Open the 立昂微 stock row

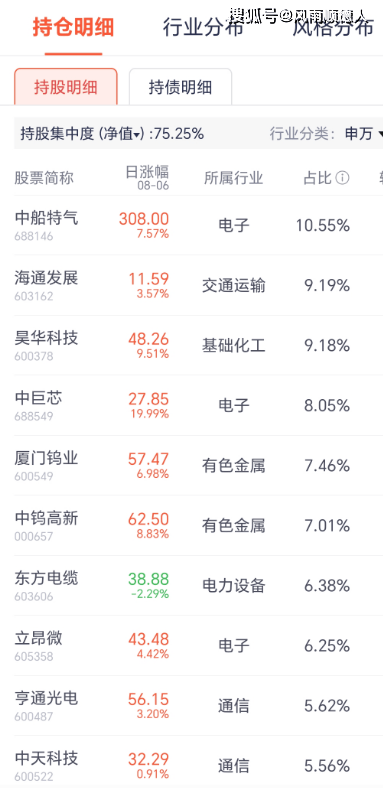(x=192, y=645)
